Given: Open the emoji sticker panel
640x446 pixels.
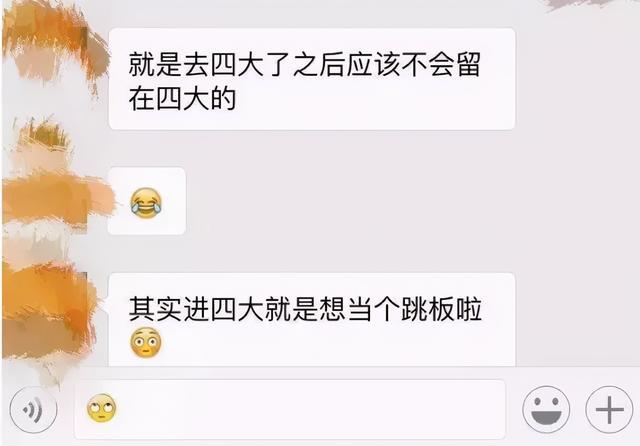Looking at the screenshot, I should (547, 410).
